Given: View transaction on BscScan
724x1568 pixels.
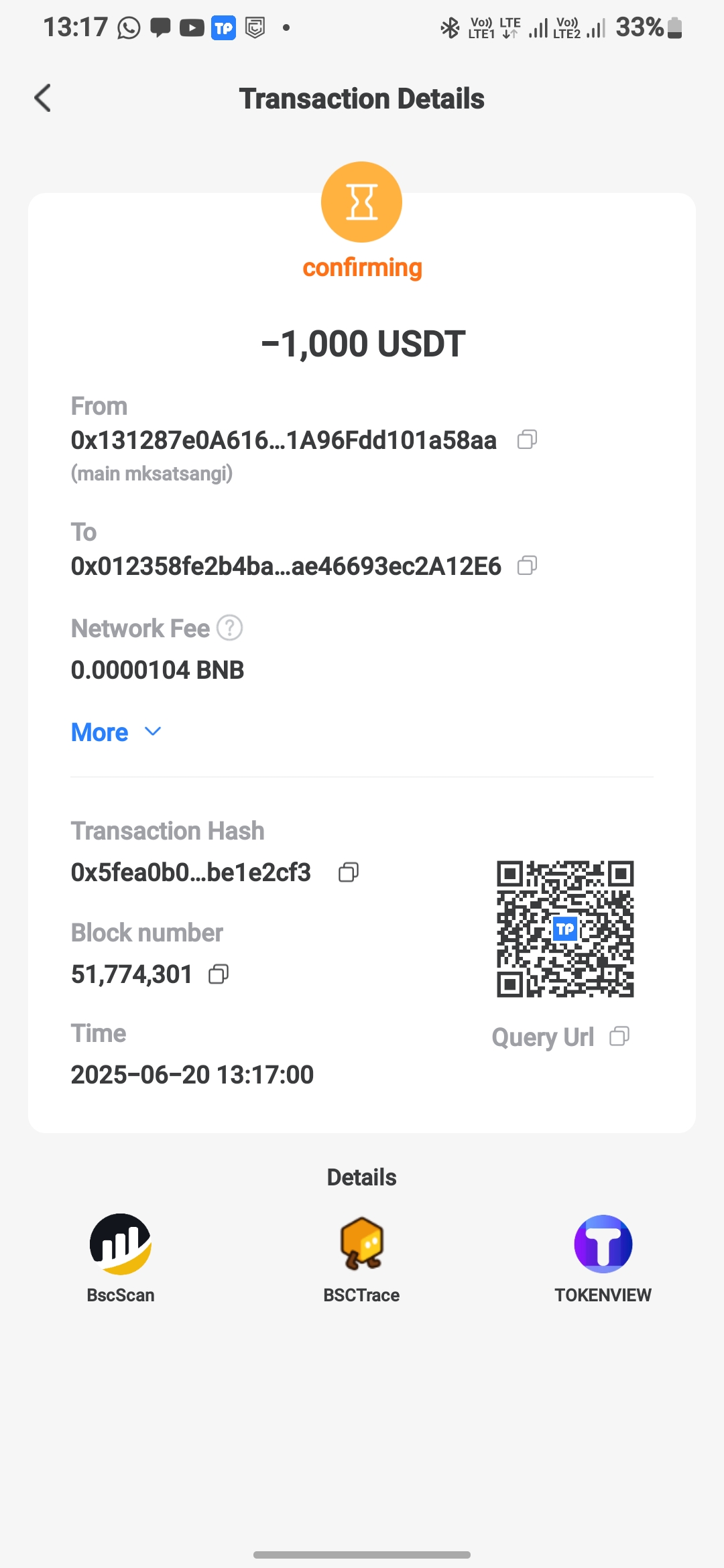Looking at the screenshot, I should 121,1257.
